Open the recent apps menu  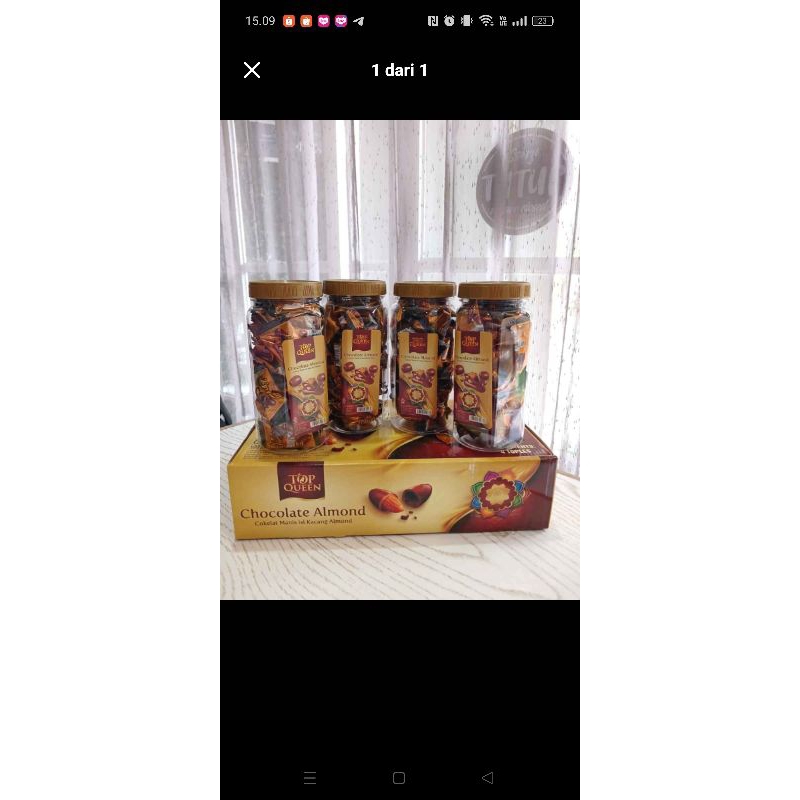coord(310,777)
